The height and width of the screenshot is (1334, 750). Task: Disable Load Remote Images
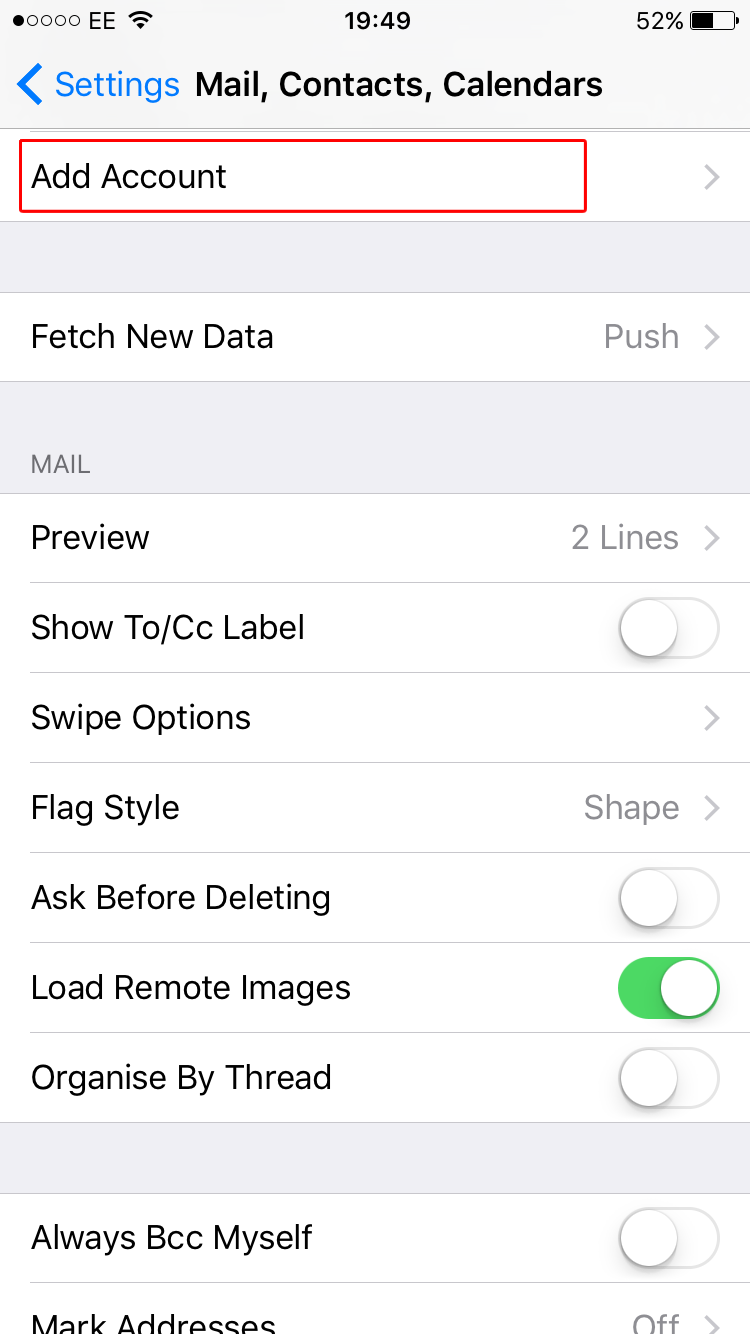[669, 988]
